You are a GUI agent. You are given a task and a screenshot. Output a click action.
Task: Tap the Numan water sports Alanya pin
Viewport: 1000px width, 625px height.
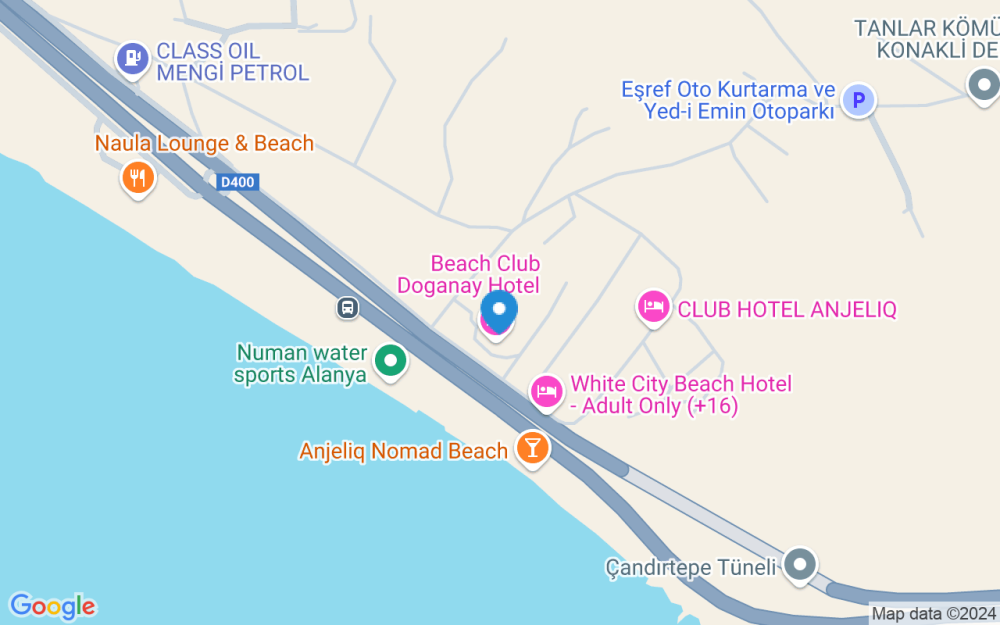coord(390,361)
